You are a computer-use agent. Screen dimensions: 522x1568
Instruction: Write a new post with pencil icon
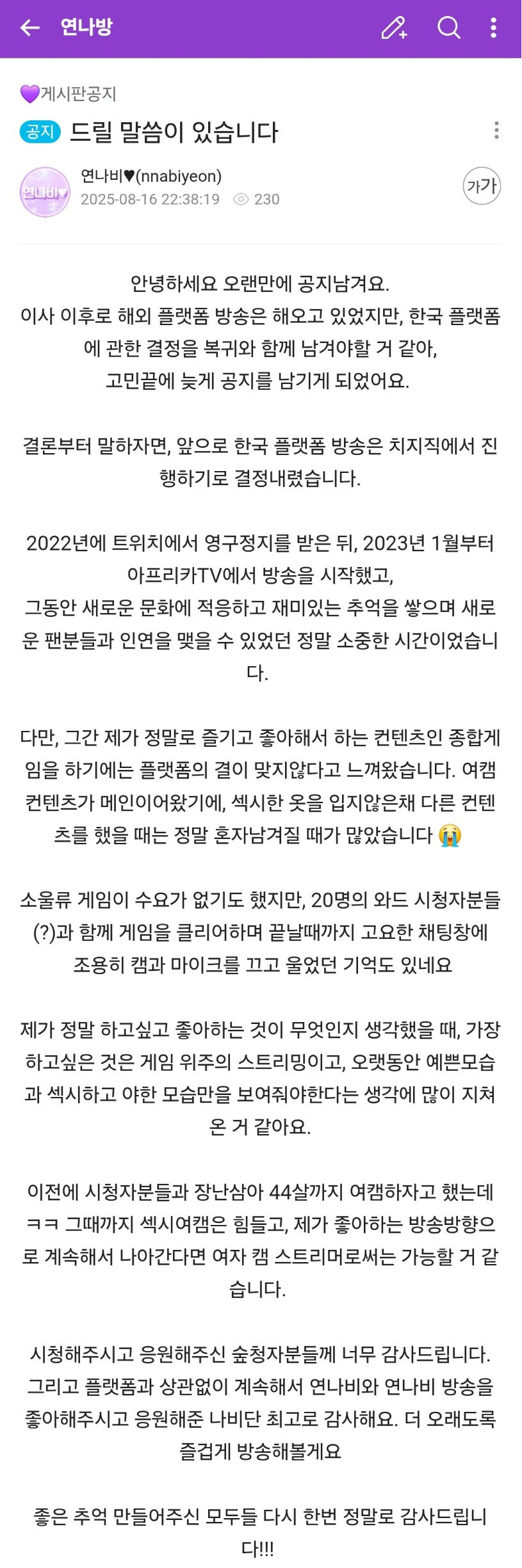(x=394, y=28)
